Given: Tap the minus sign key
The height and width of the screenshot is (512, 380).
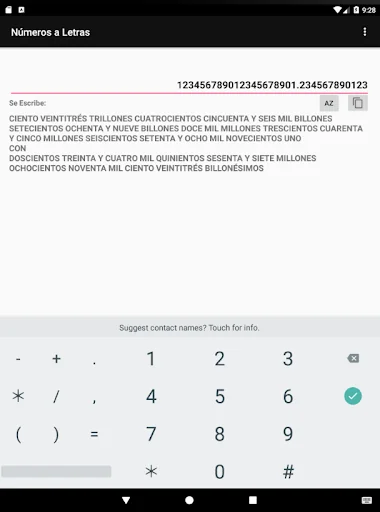Looking at the screenshot, I should (18, 359).
